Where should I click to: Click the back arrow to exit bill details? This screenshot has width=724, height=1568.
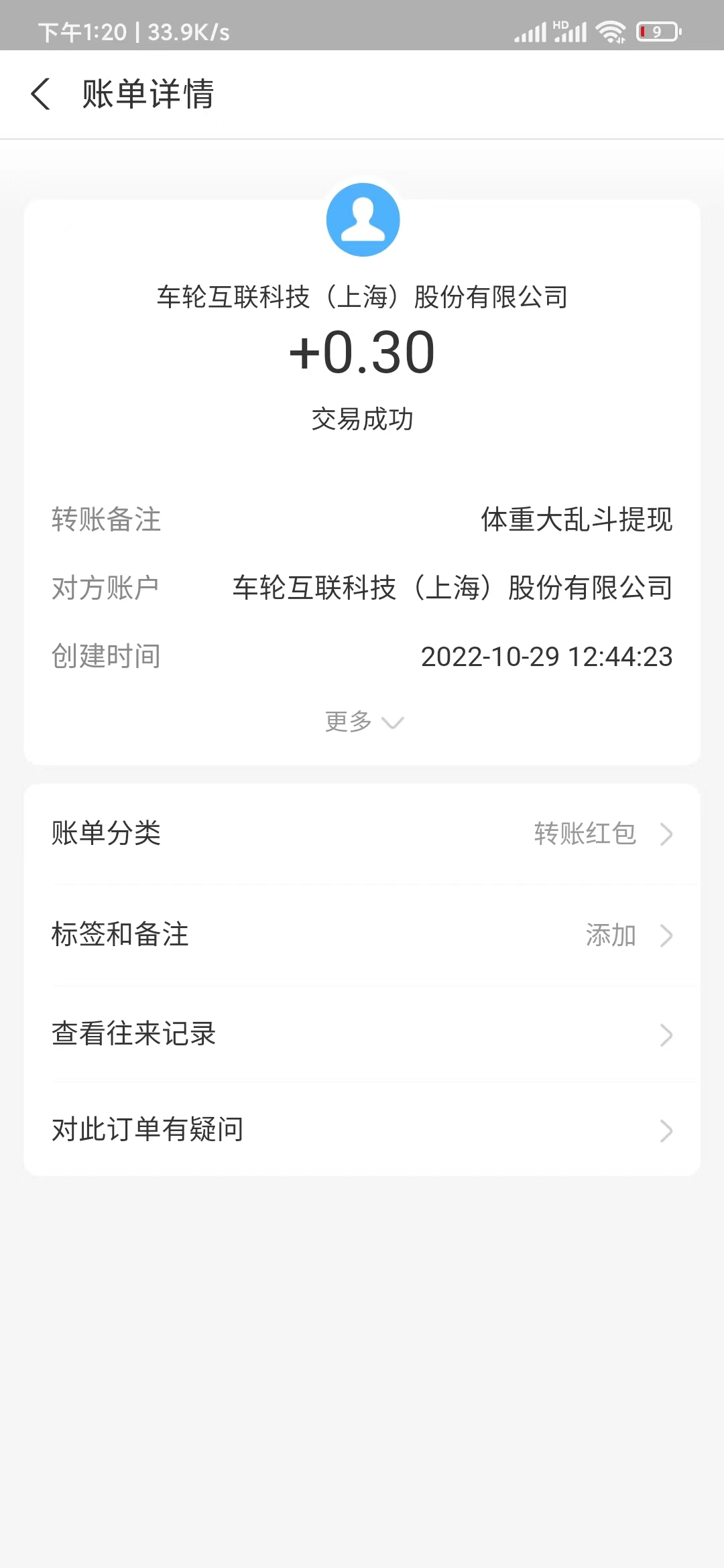[42, 94]
